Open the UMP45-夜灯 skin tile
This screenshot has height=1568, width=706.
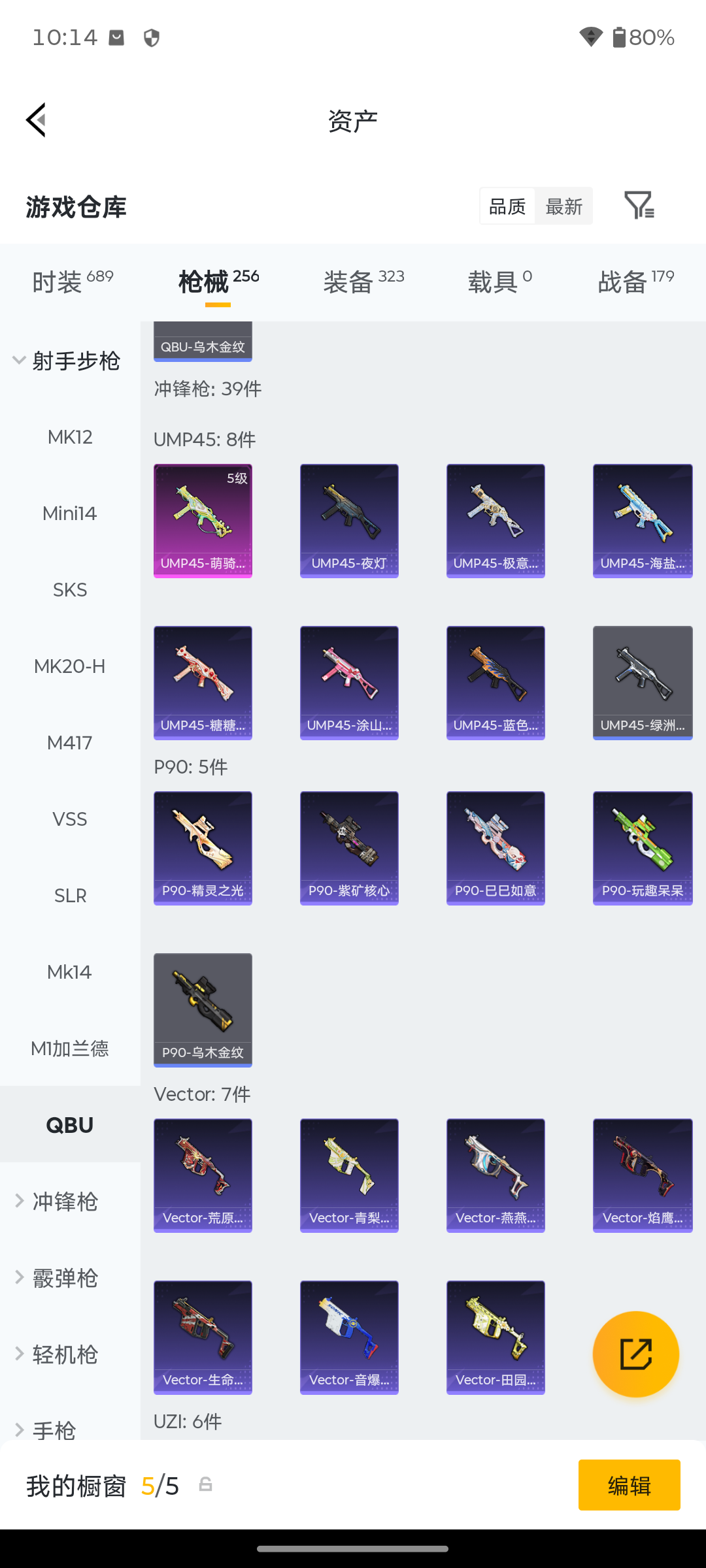(349, 521)
